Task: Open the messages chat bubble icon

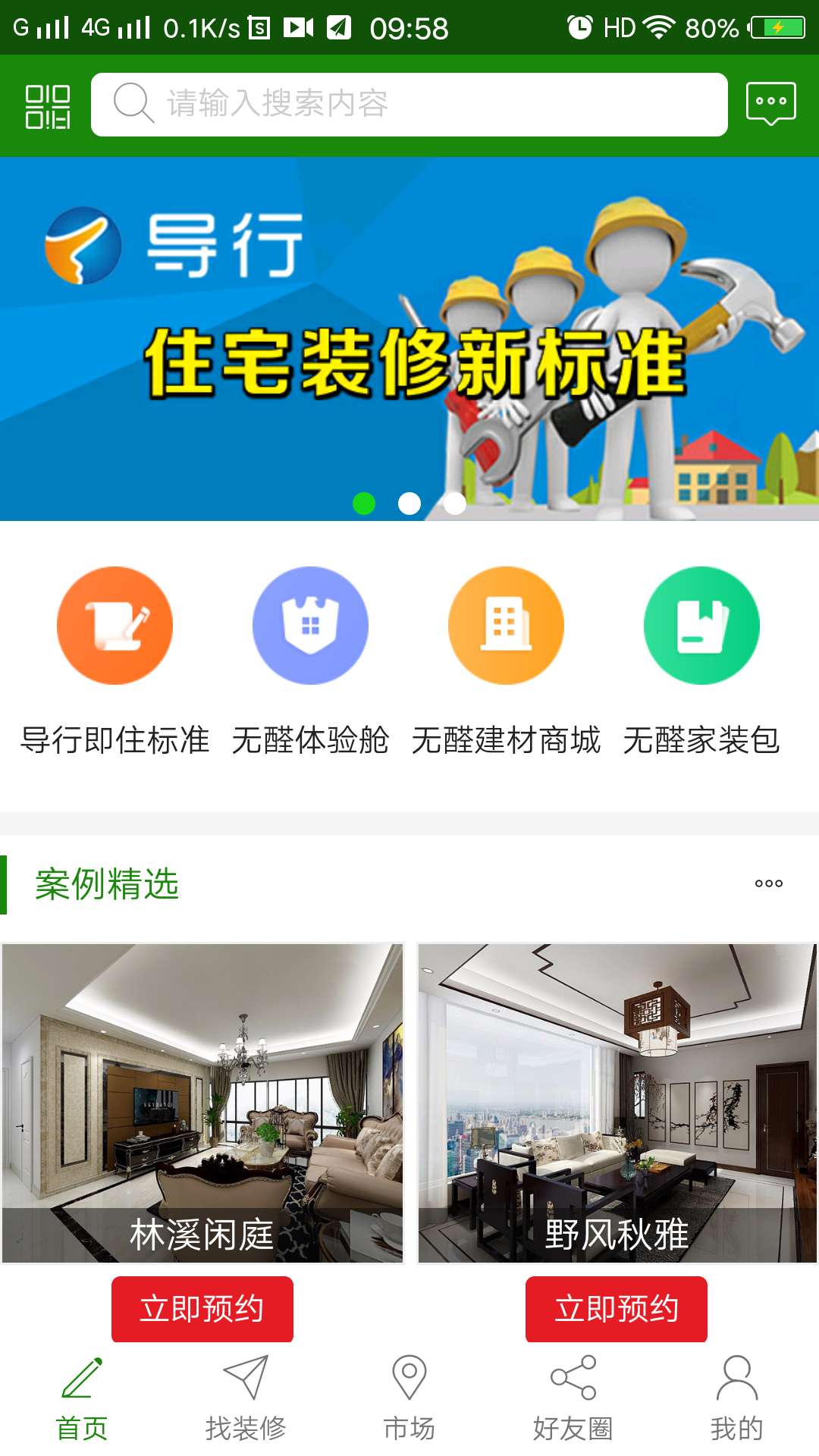Action: click(771, 104)
